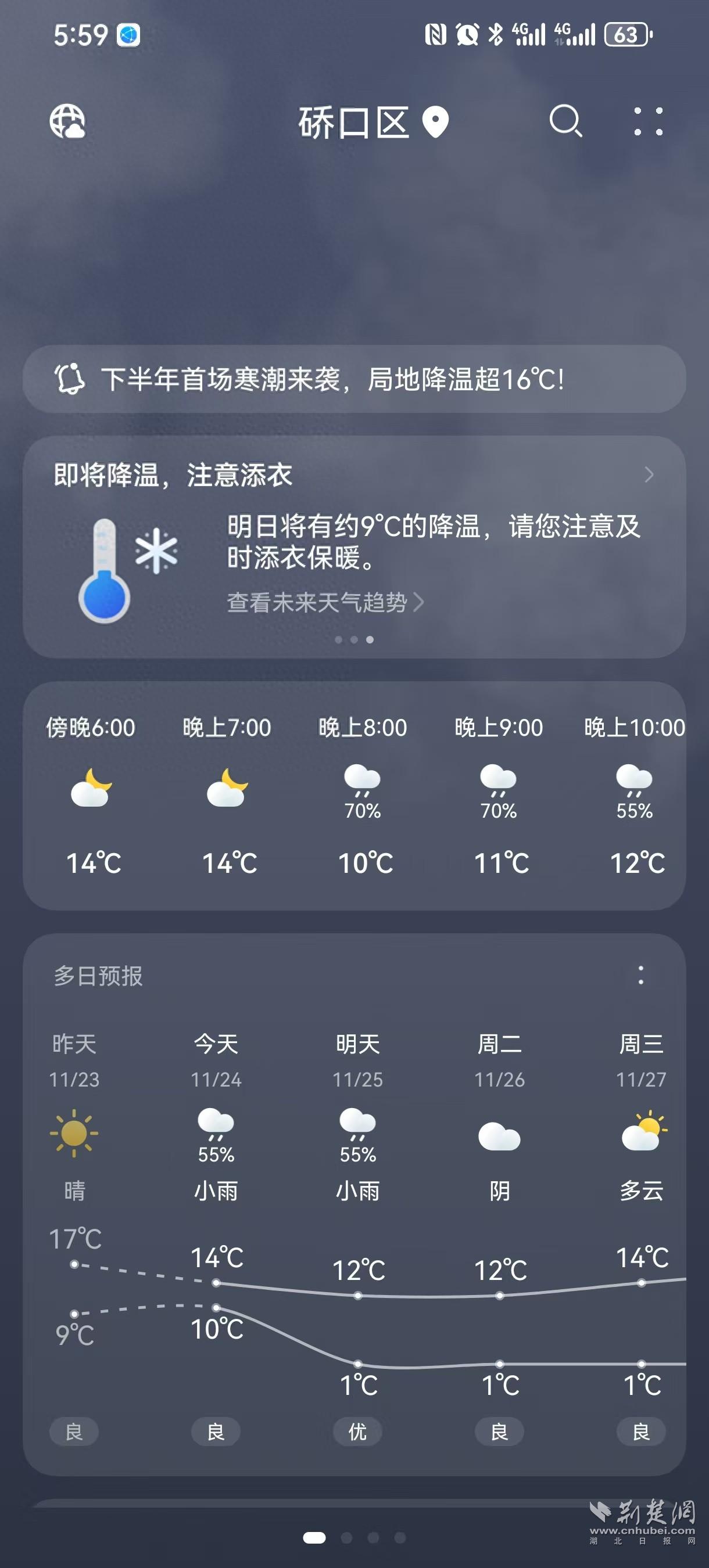The image size is (709, 1568).
Task: Open the 即将降温，注意添衣 card
Action: pyautogui.click(x=354, y=475)
